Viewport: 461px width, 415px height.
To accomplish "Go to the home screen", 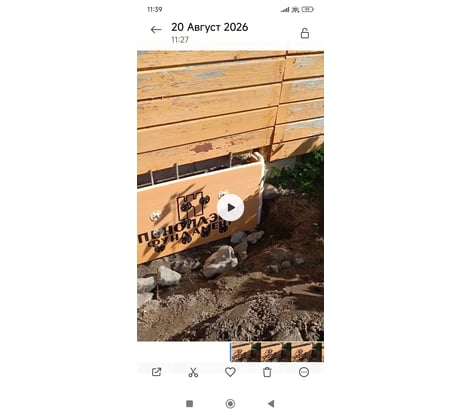I will point(230,404).
